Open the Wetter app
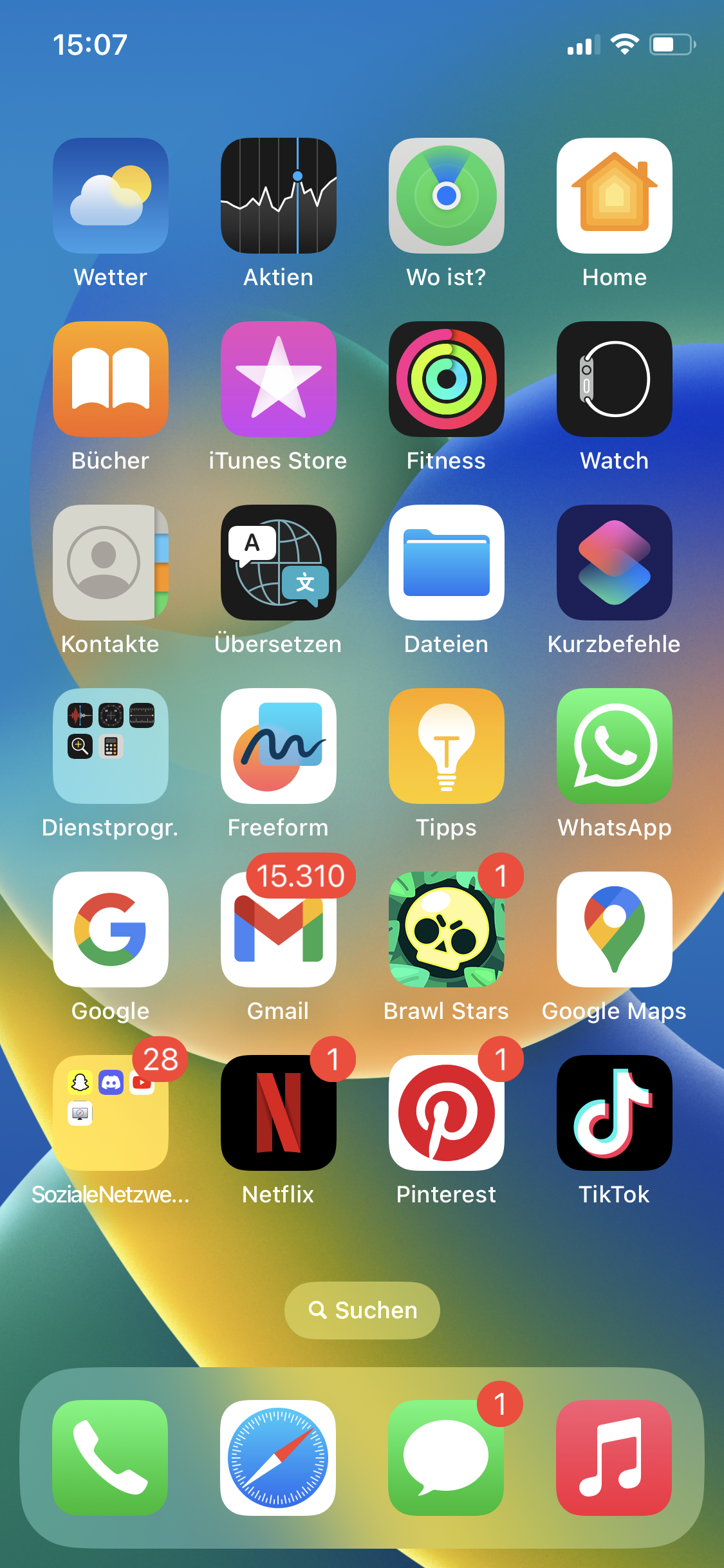The width and height of the screenshot is (724, 1568). (x=109, y=195)
